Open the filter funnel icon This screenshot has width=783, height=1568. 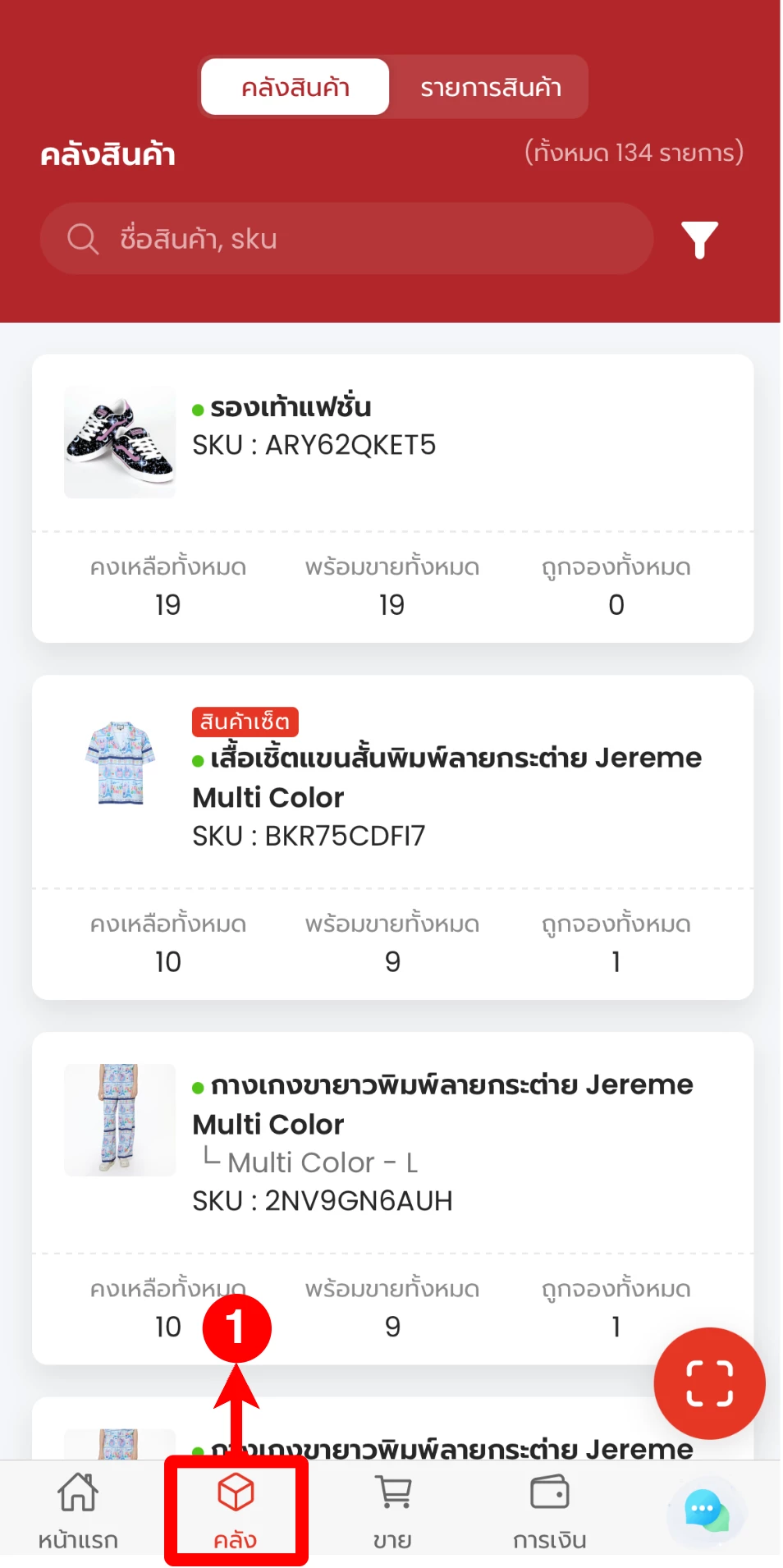click(x=699, y=239)
